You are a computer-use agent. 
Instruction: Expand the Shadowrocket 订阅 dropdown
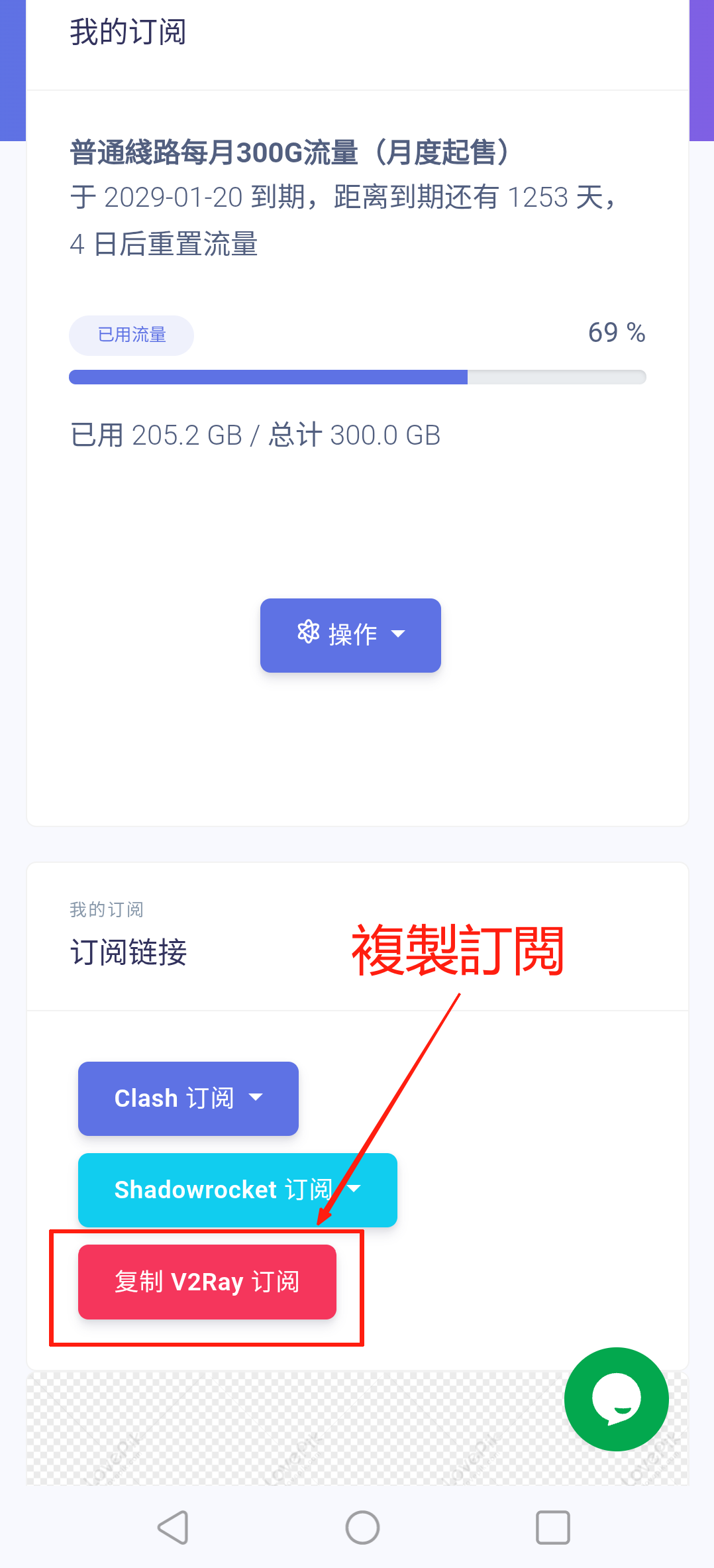237,1190
